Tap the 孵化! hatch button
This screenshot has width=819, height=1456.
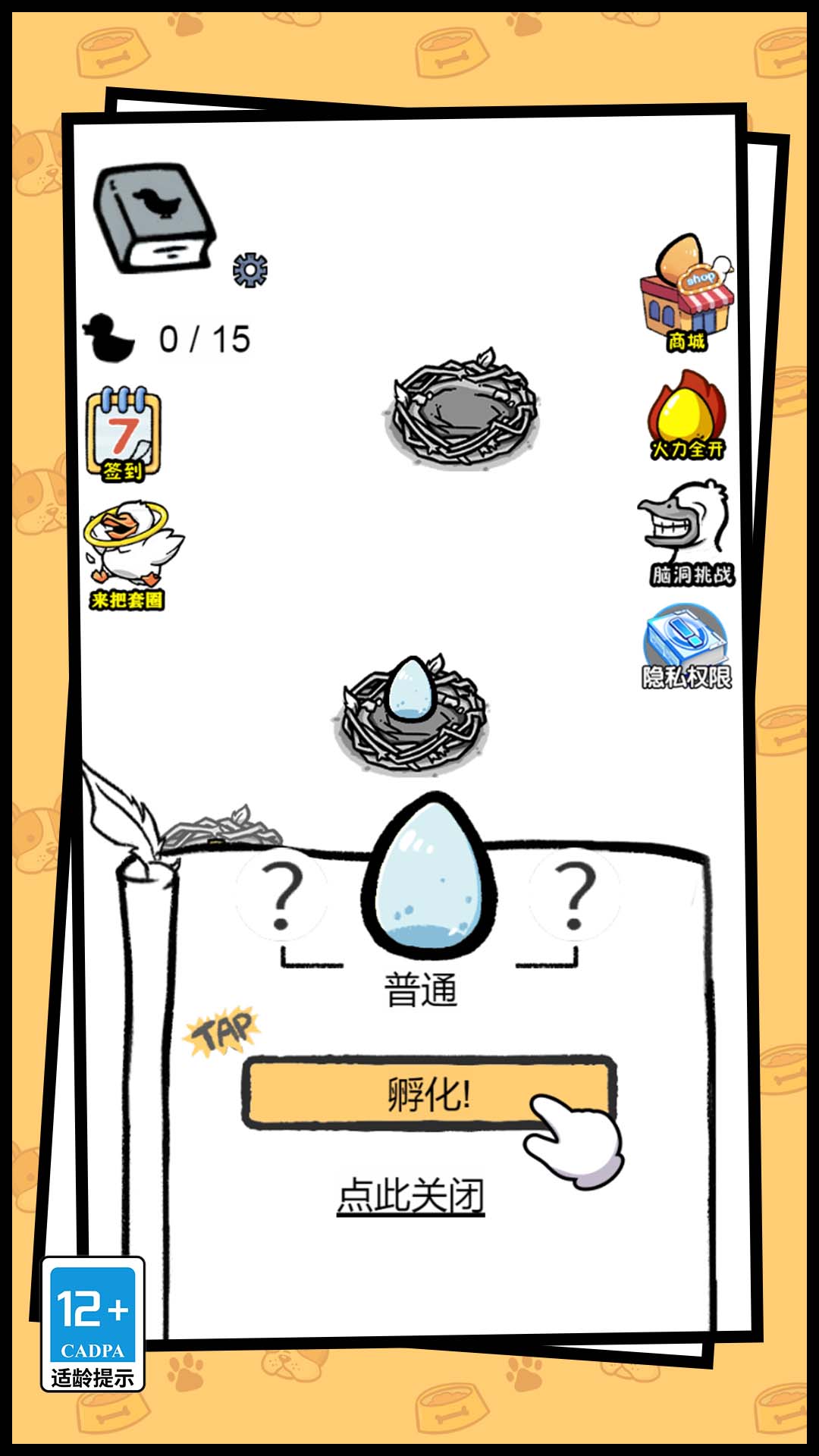pos(428,1094)
